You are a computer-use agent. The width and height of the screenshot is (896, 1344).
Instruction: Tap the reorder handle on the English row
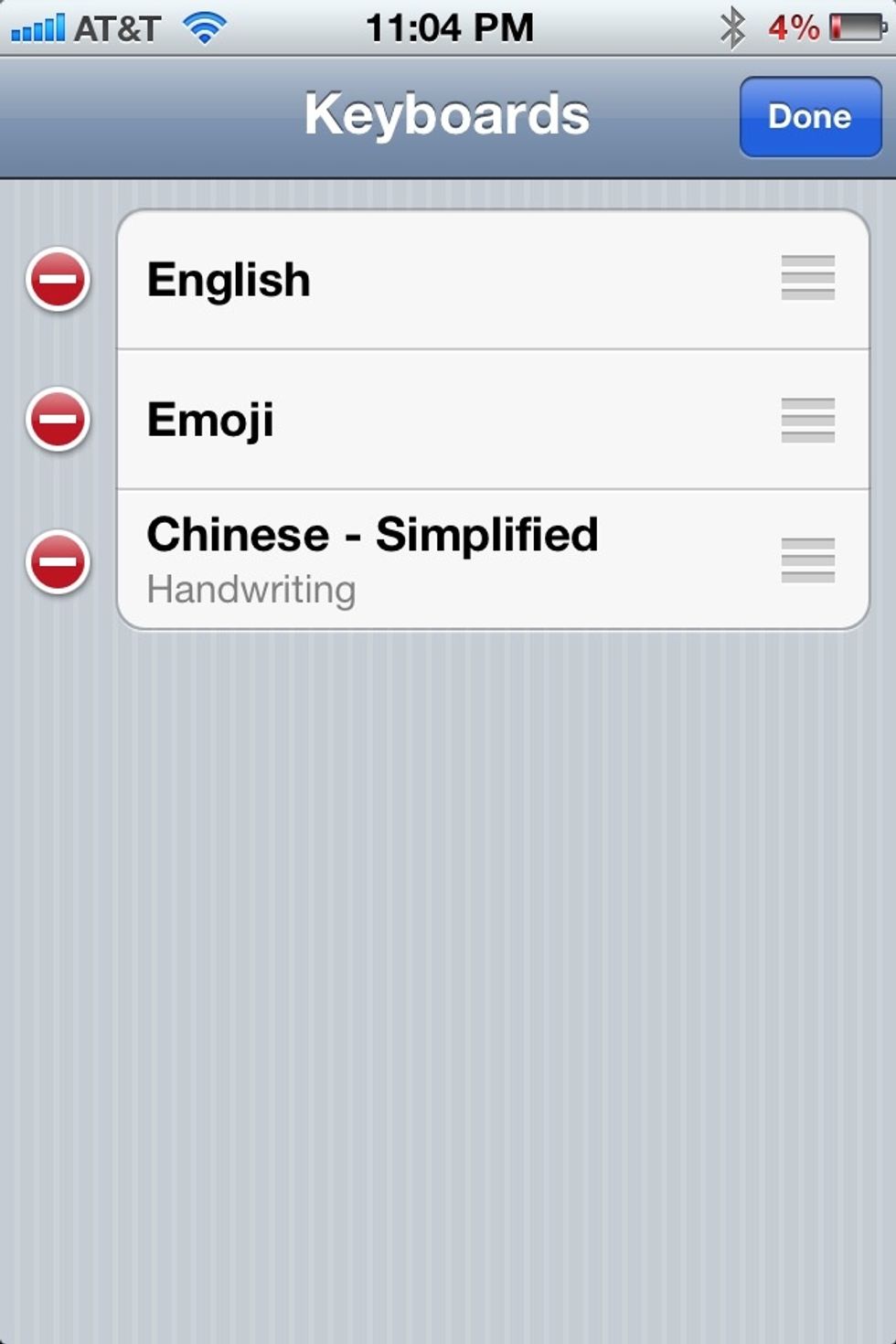tap(807, 278)
